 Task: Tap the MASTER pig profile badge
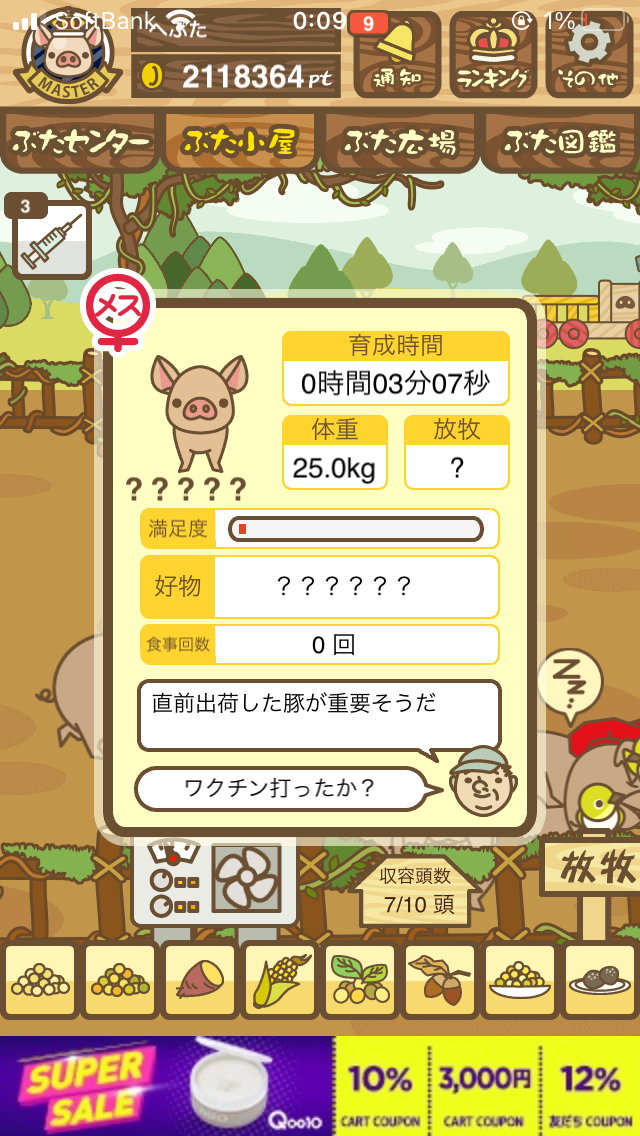tap(67, 54)
